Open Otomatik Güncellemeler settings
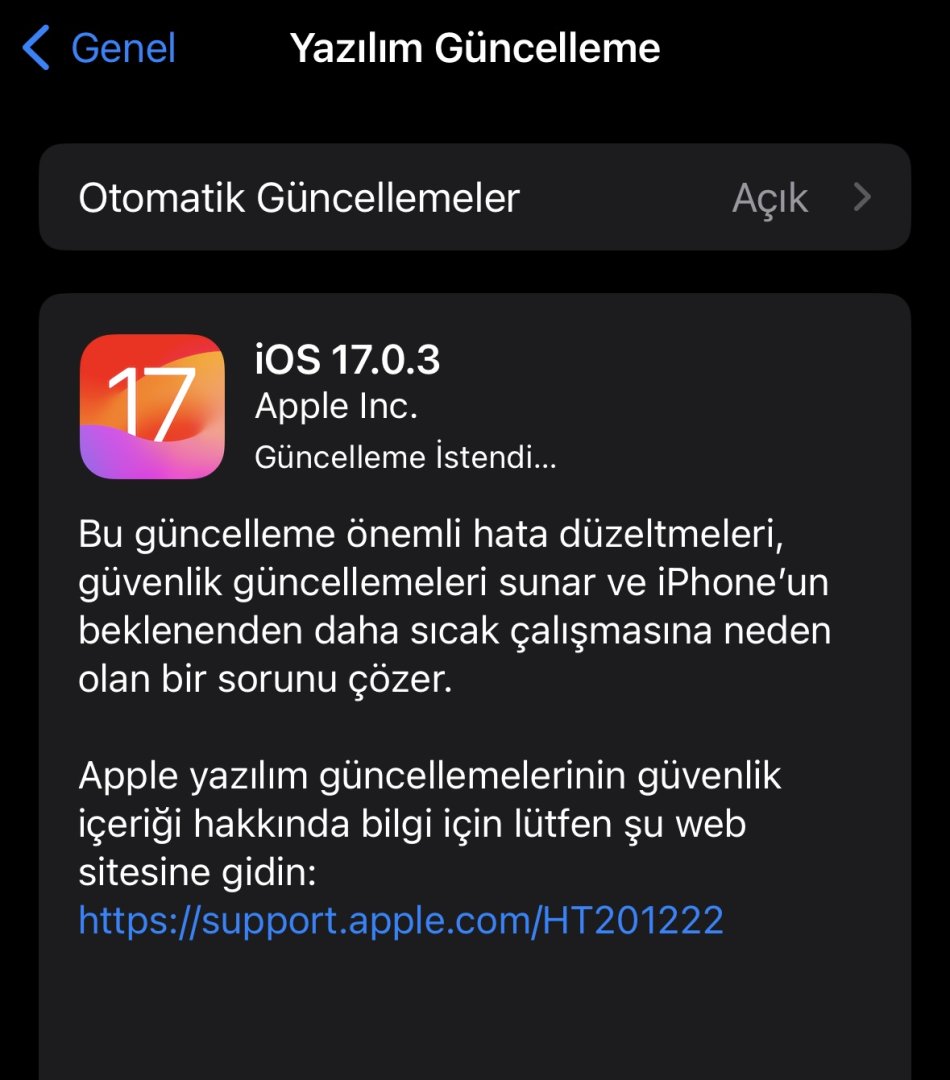Viewport: 950px width, 1080px height. [x=474, y=198]
